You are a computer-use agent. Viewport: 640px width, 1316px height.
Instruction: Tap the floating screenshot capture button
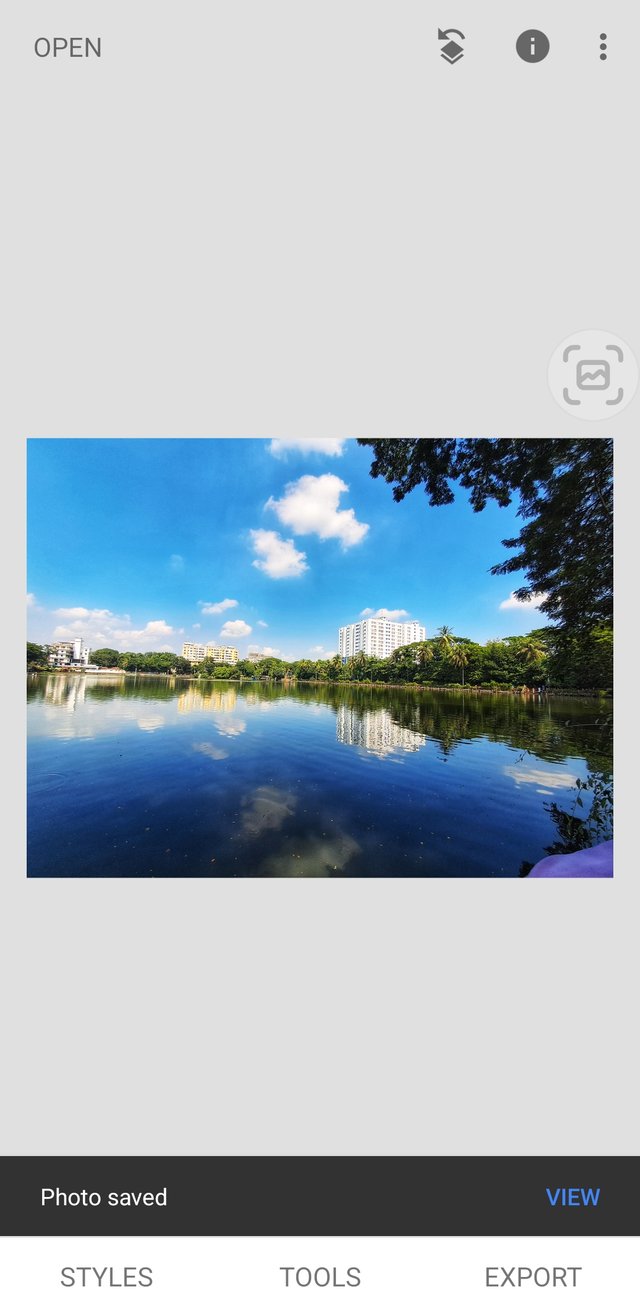click(x=593, y=375)
